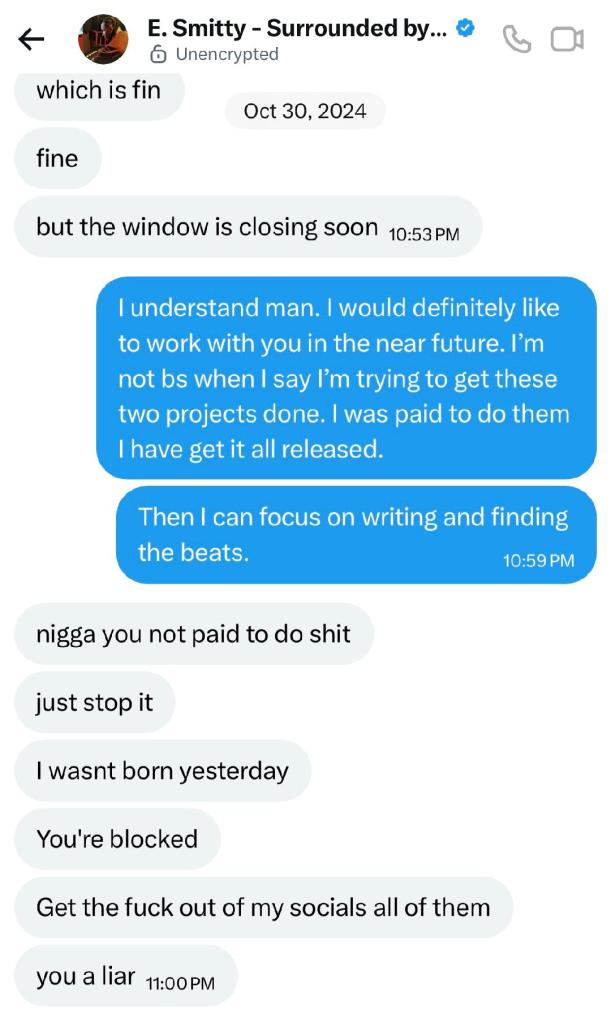
Task: Go back using the arrow icon
Action: [32, 39]
